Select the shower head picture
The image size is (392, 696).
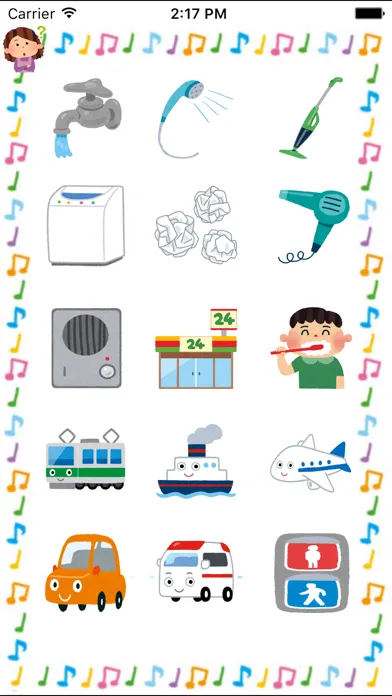click(195, 119)
